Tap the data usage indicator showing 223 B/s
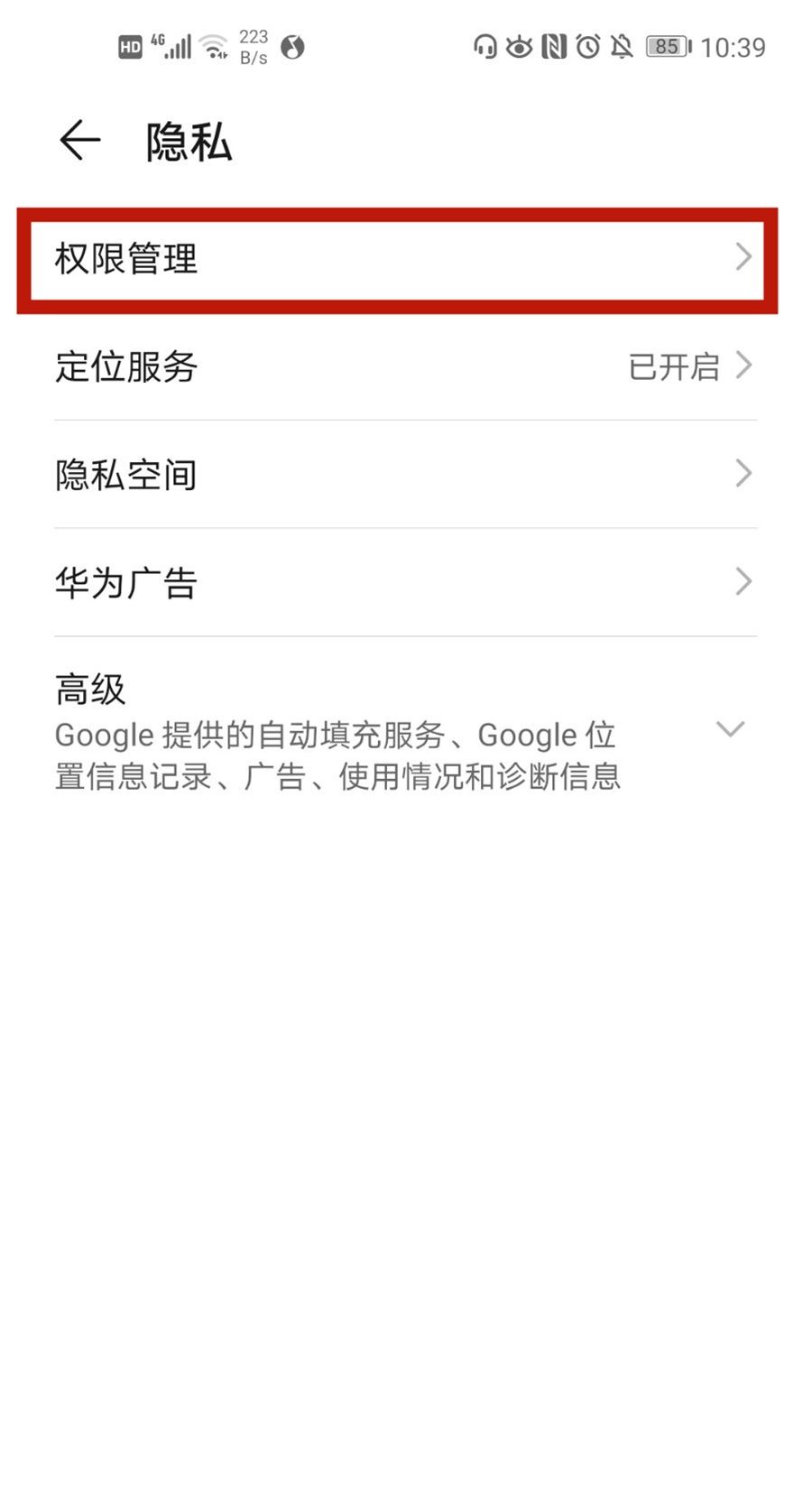 [254, 45]
